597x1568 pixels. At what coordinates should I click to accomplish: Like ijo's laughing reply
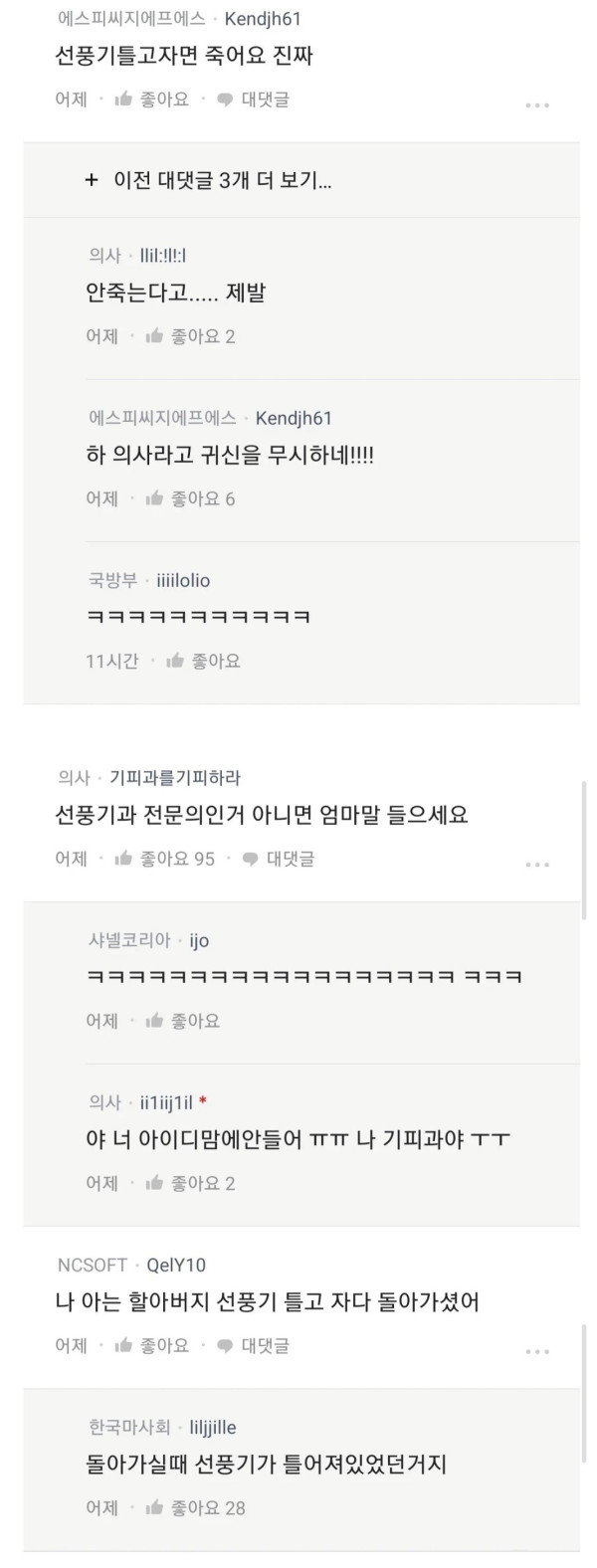(183, 1021)
